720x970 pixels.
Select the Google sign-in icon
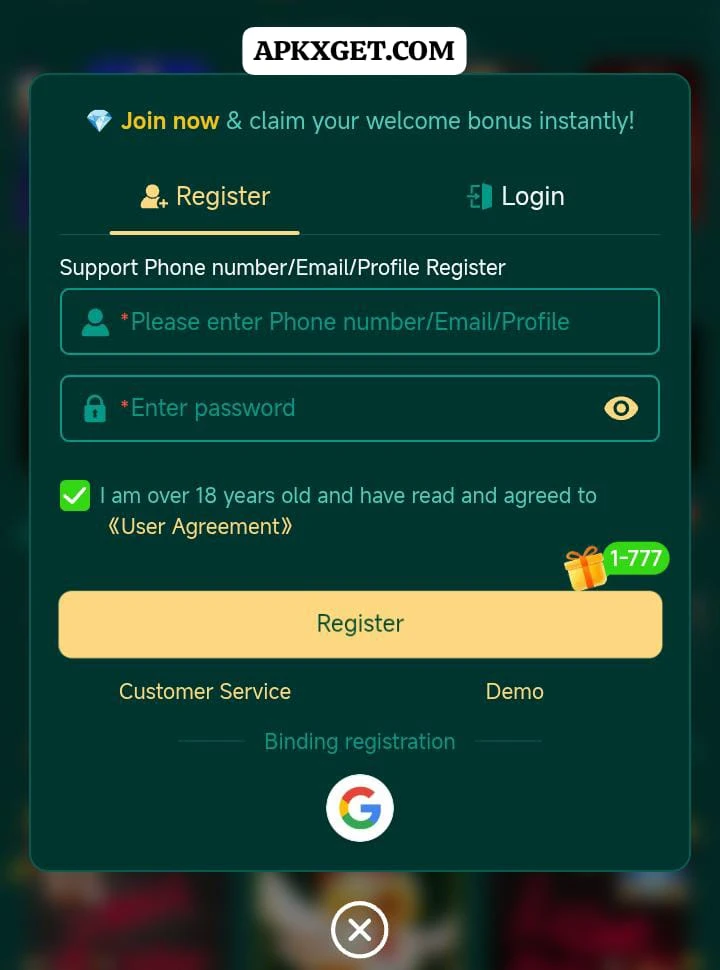(360, 807)
